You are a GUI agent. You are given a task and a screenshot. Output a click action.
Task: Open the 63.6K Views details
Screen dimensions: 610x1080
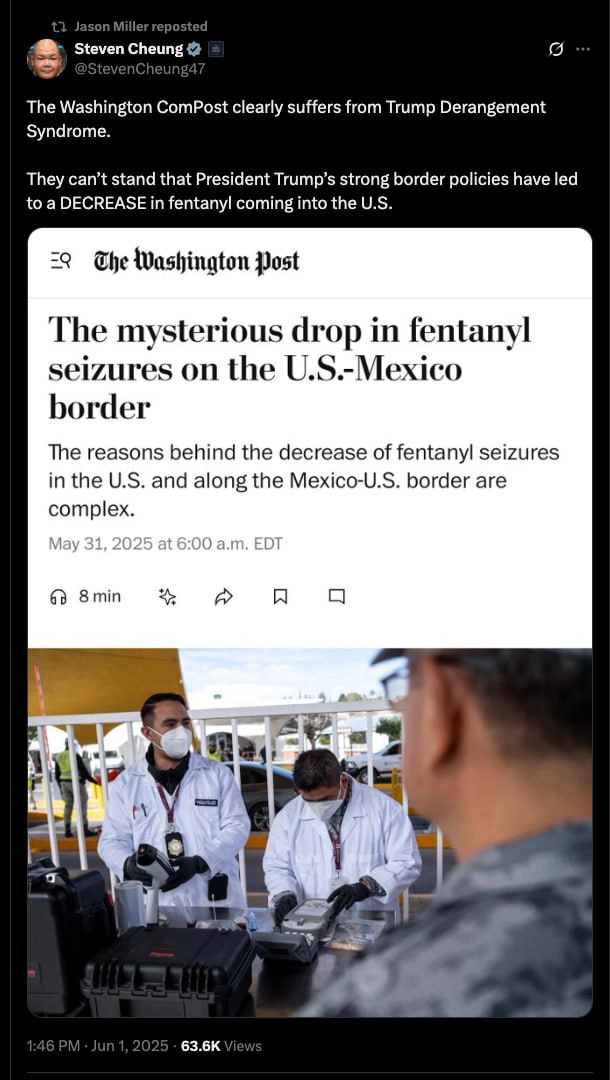pyautogui.click(x=221, y=1045)
